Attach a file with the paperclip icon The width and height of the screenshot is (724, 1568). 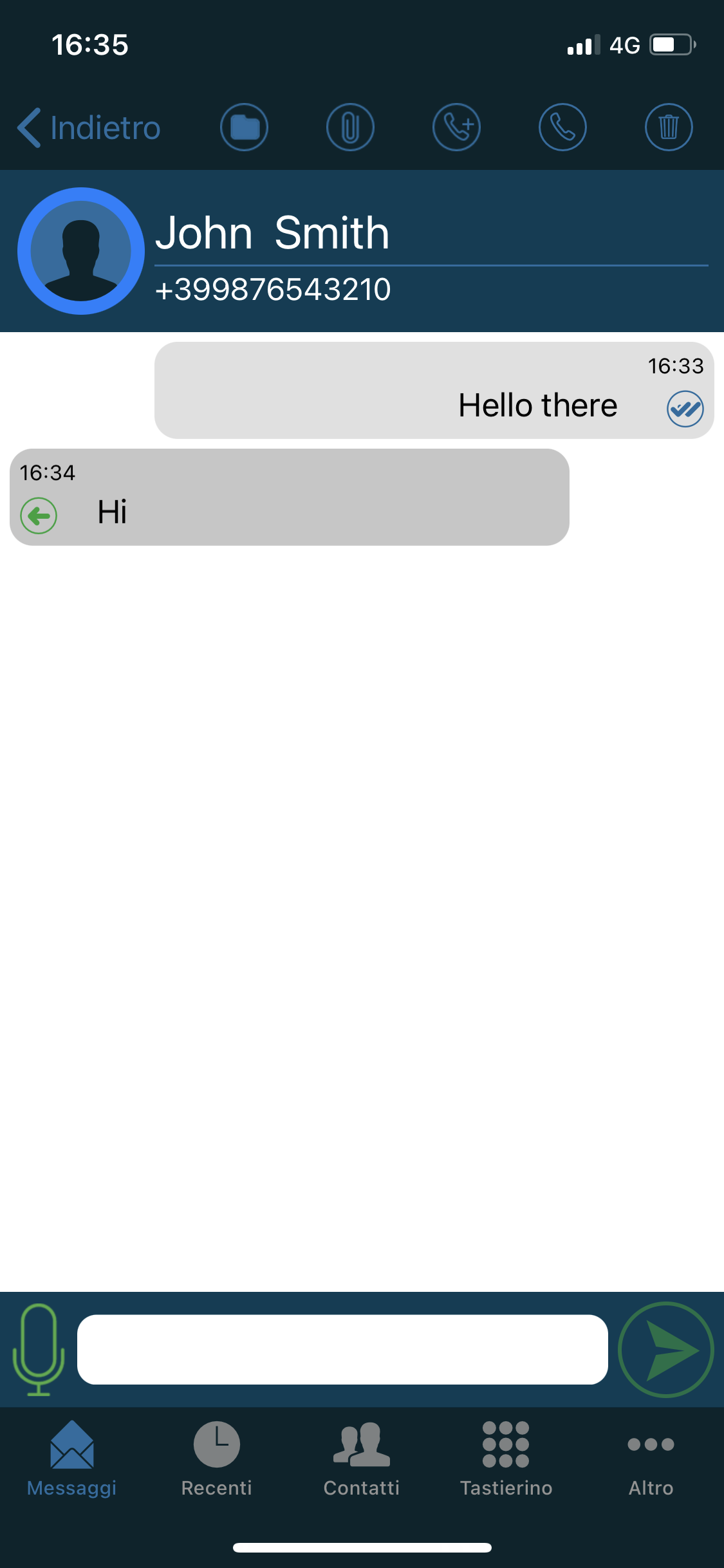point(350,127)
